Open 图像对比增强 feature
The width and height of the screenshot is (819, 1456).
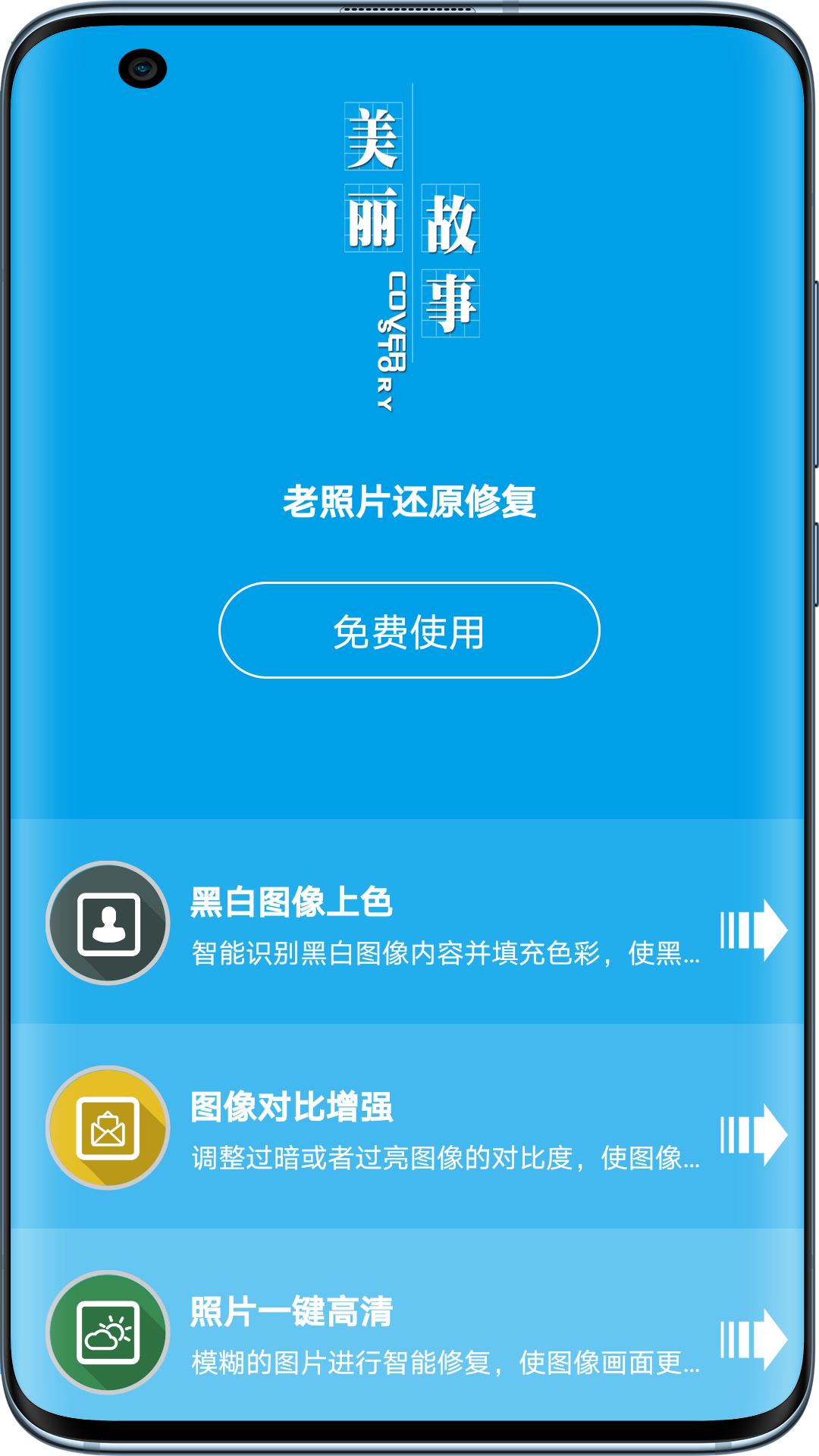pyautogui.click(x=409, y=1128)
